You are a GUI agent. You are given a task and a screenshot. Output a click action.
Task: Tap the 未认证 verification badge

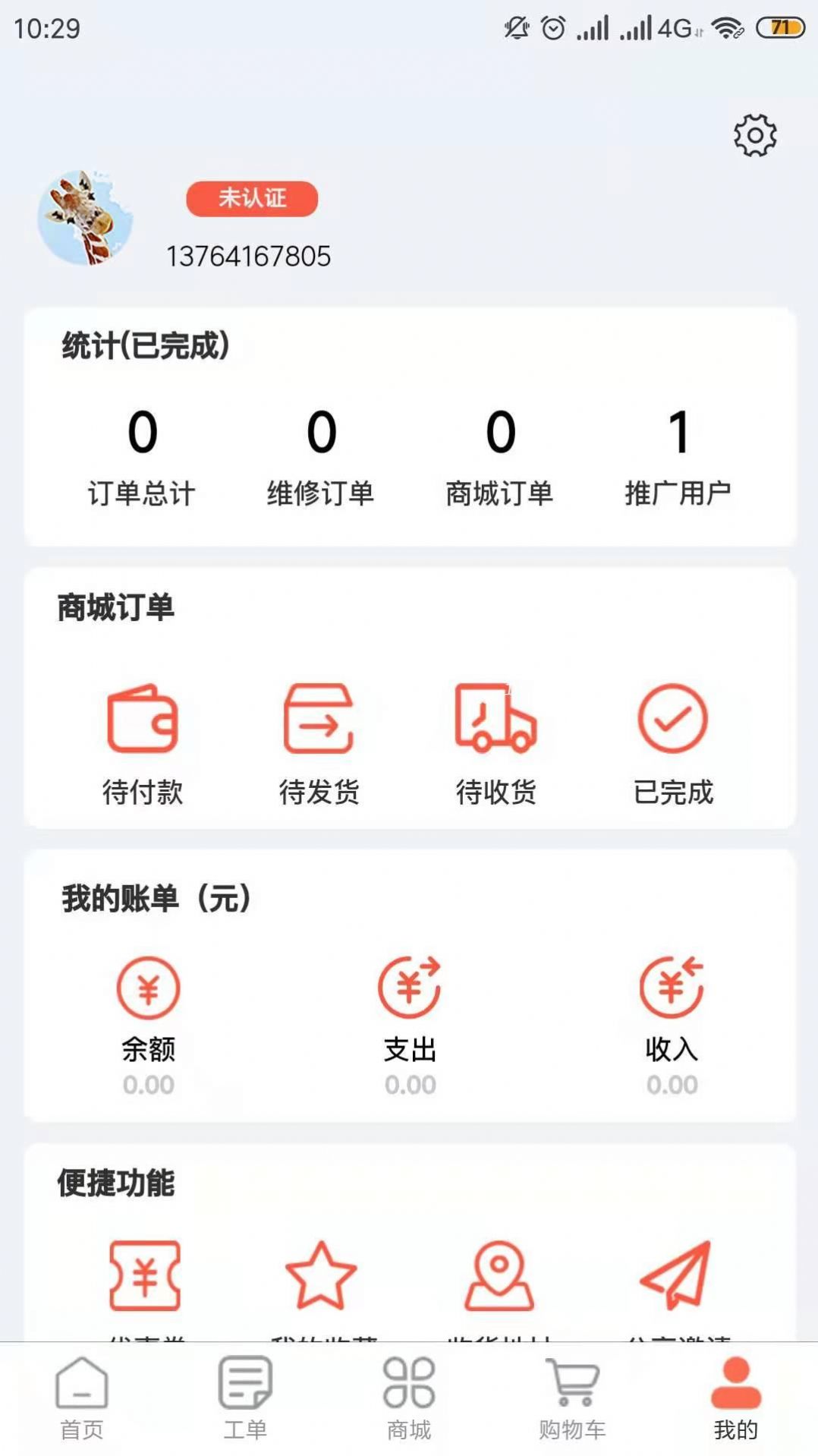coord(253,198)
